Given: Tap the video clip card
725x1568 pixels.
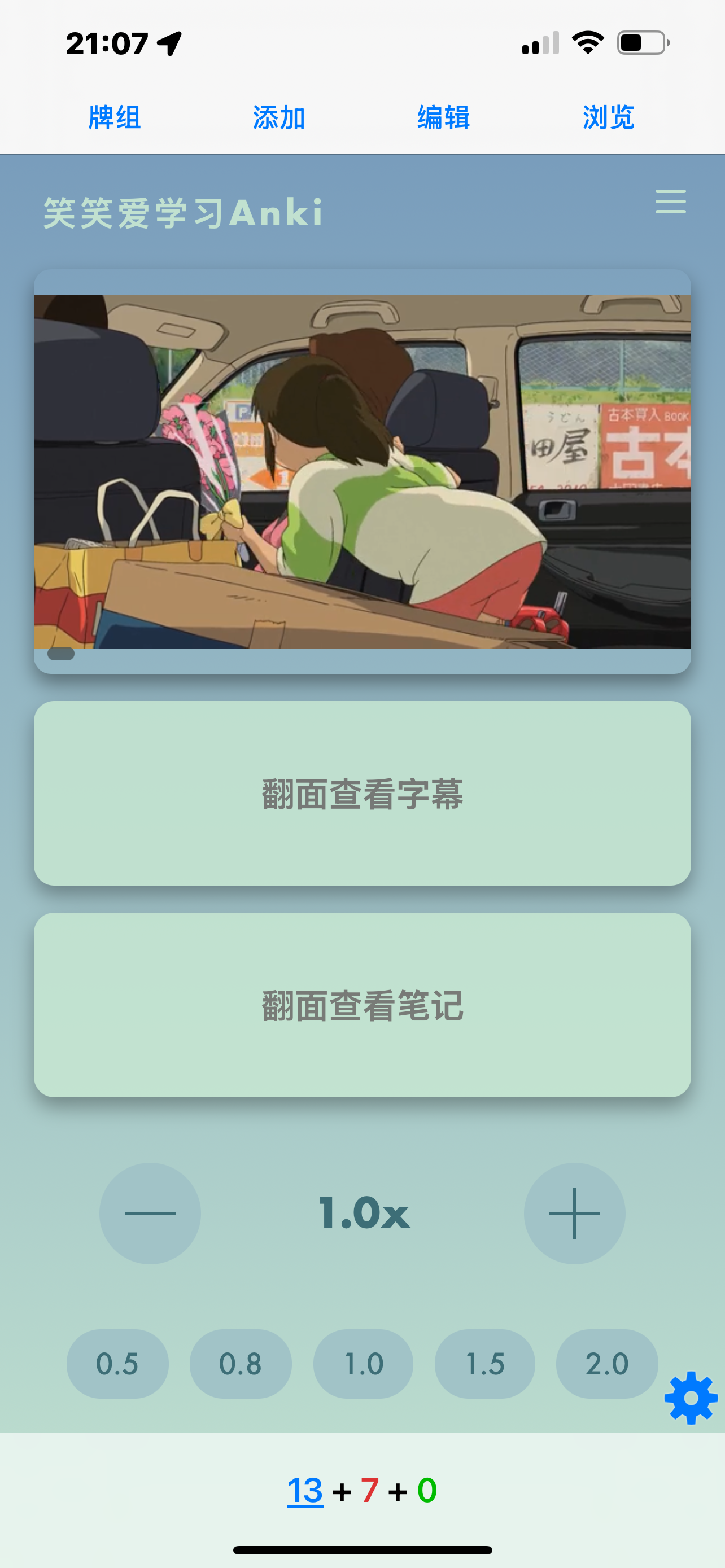Looking at the screenshot, I should [x=362, y=471].
